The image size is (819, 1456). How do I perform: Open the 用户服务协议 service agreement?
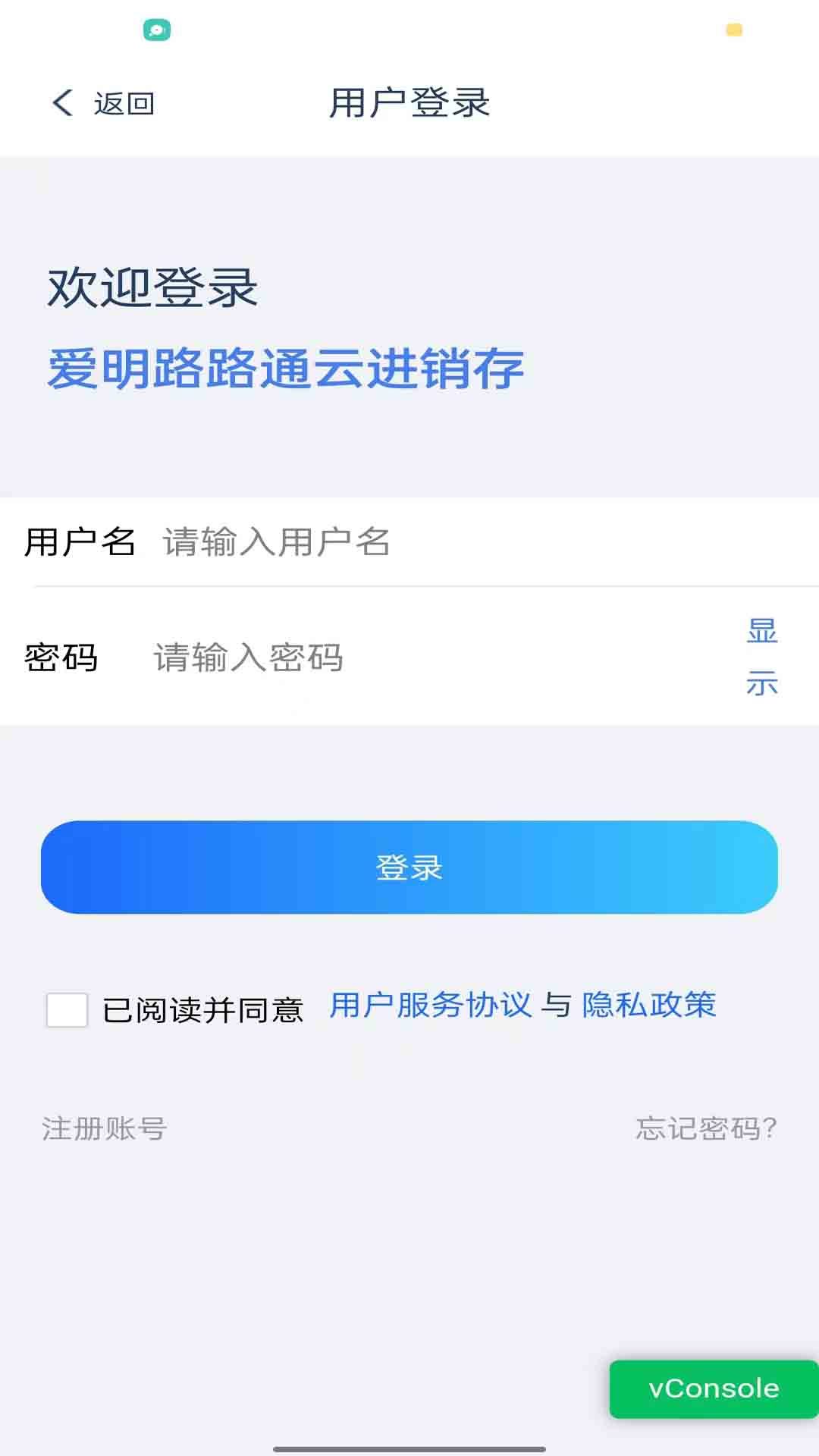[x=431, y=1005]
